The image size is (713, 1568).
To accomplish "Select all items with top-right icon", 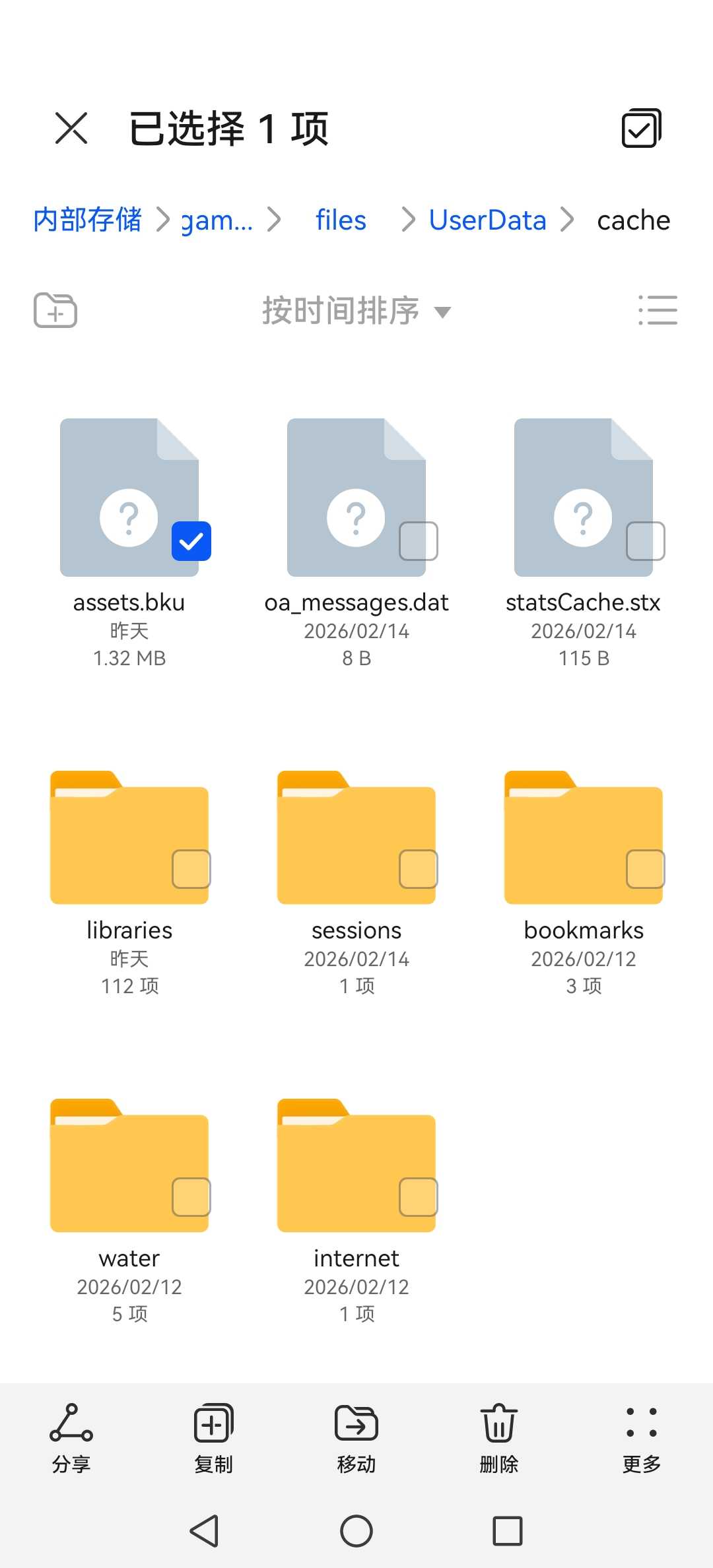I will 641,128.
